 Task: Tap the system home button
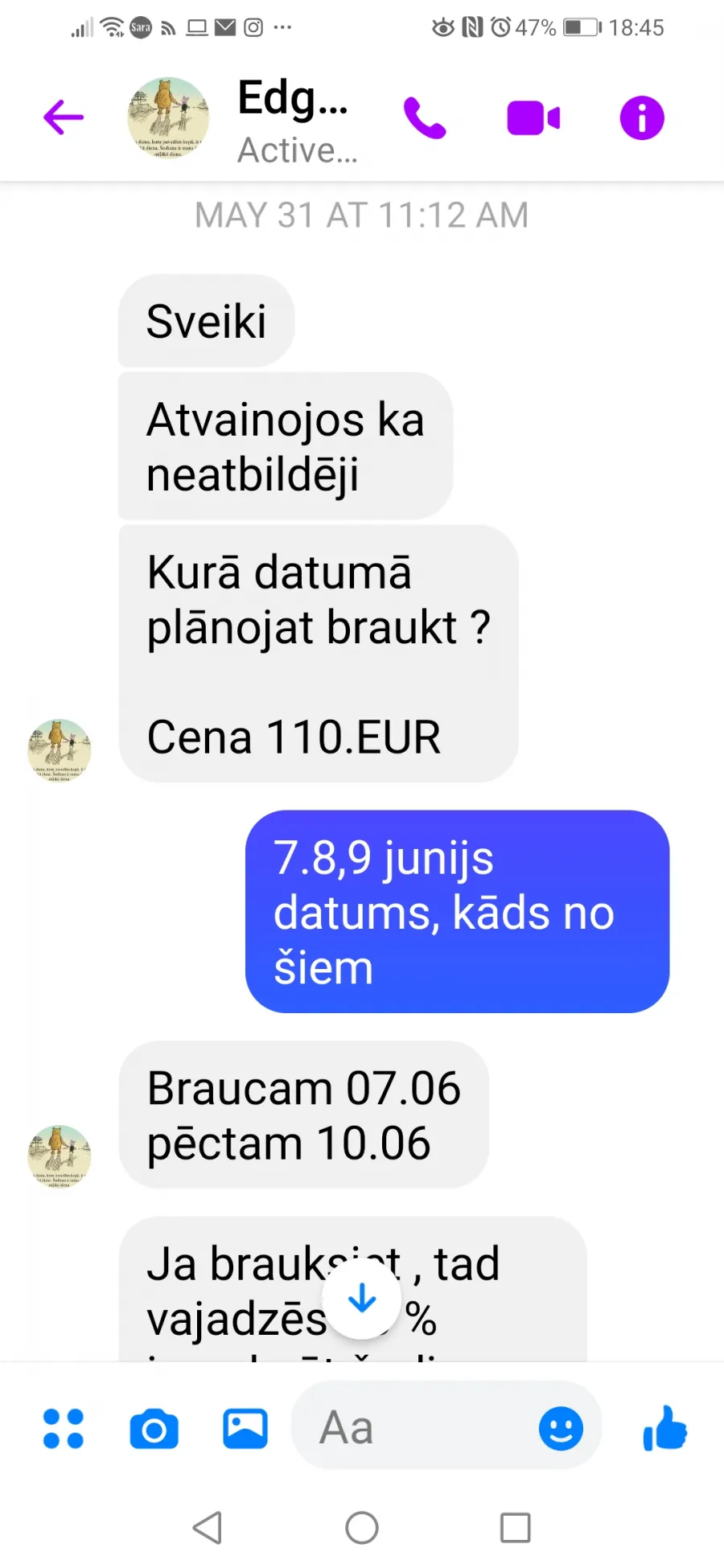point(362,1528)
